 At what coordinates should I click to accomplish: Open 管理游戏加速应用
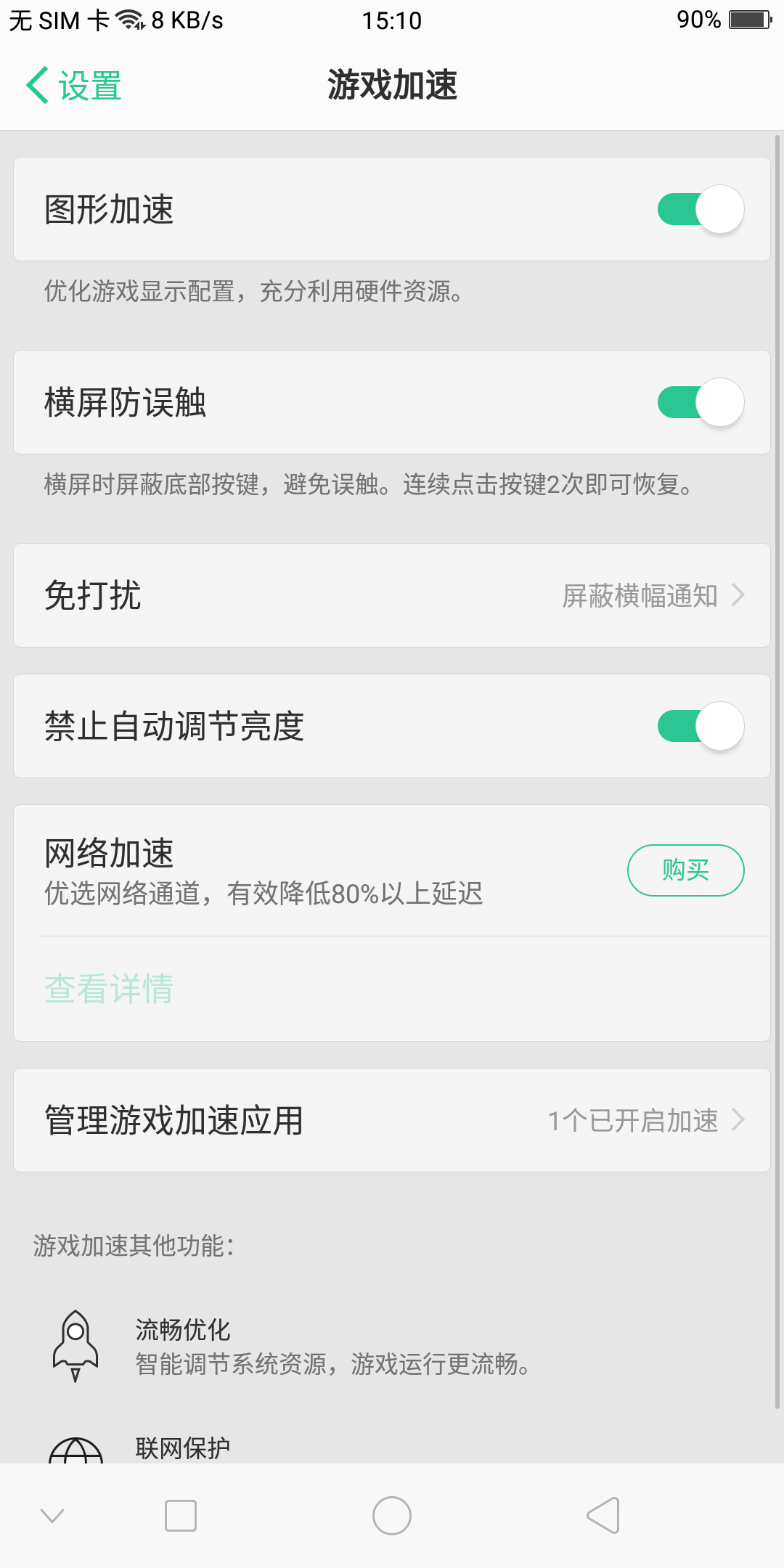tap(392, 1120)
